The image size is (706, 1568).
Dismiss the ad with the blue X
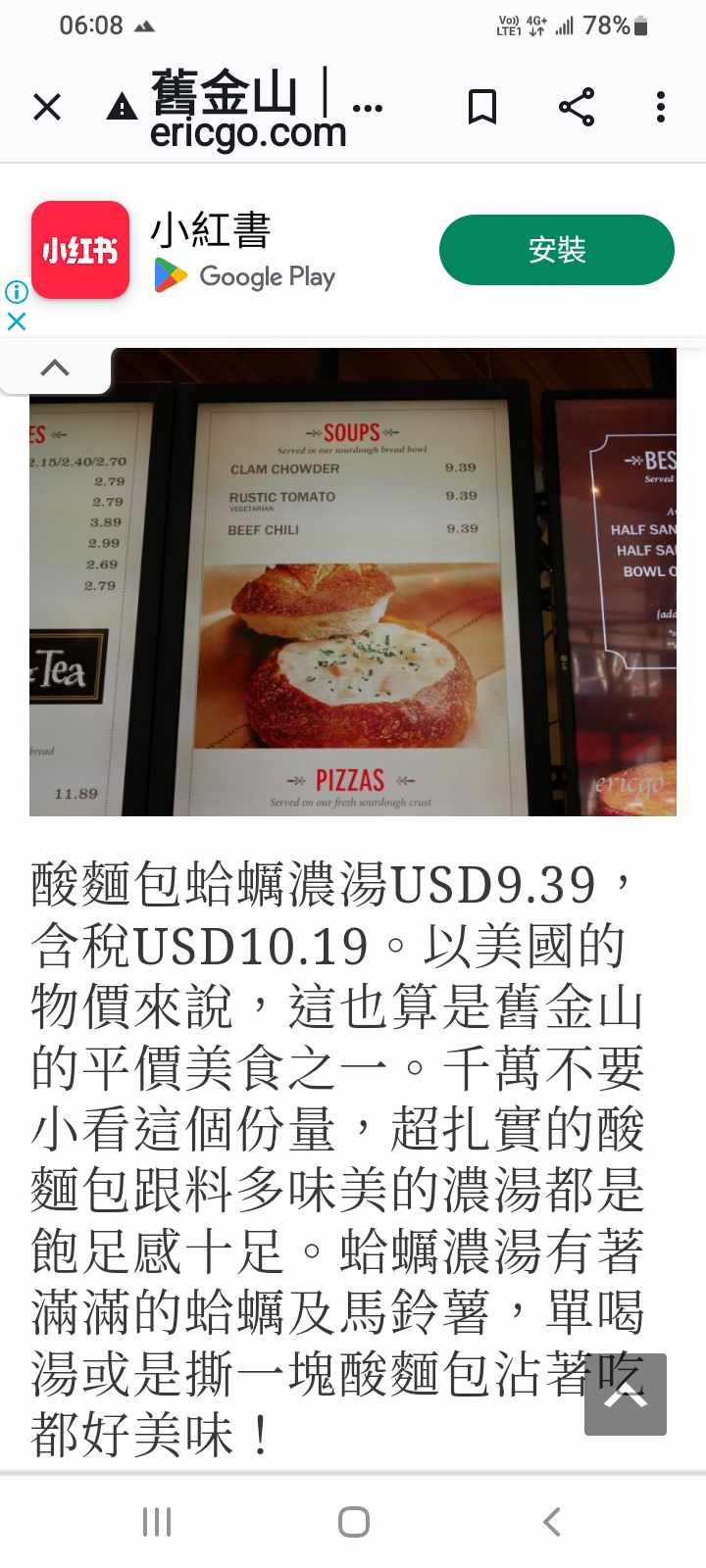(17, 320)
